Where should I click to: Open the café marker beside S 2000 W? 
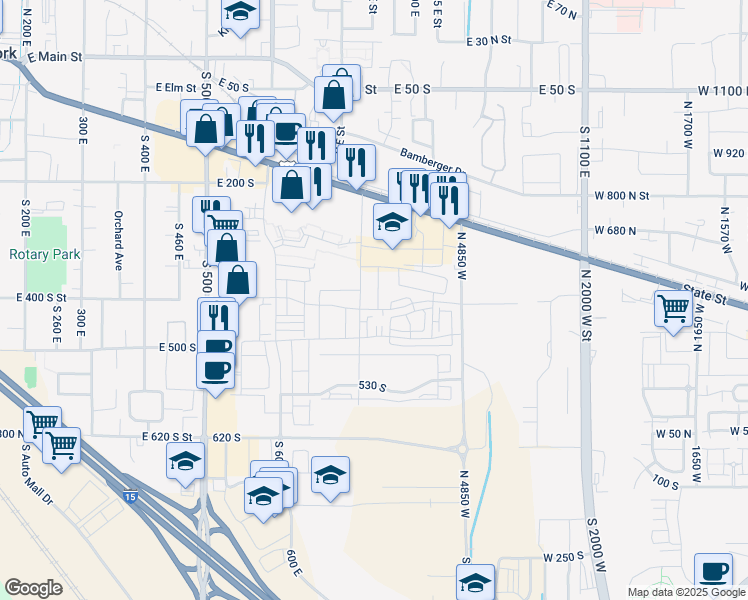[714, 571]
